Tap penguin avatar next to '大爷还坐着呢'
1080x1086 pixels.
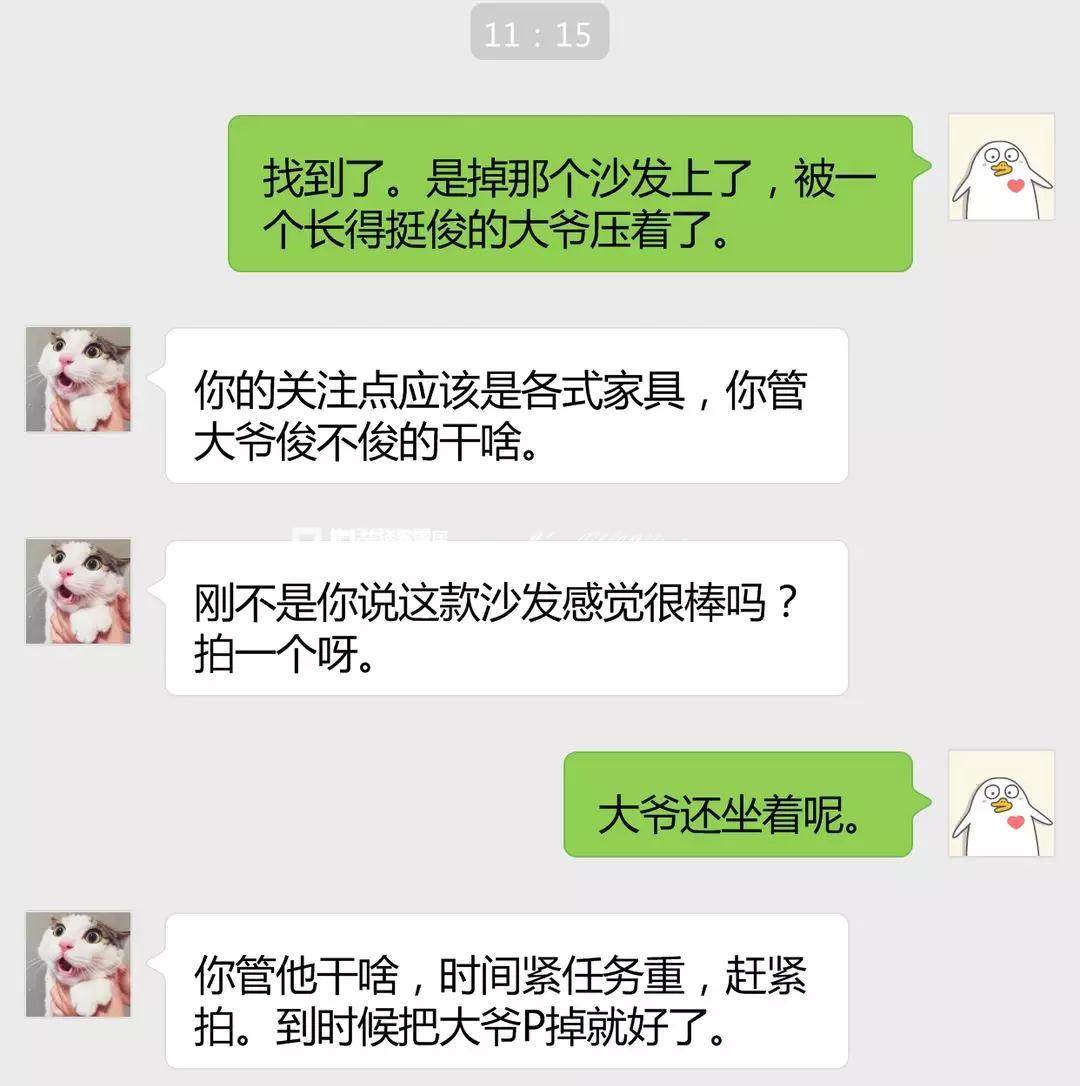pyautogui.click(x=1001, y=803)
